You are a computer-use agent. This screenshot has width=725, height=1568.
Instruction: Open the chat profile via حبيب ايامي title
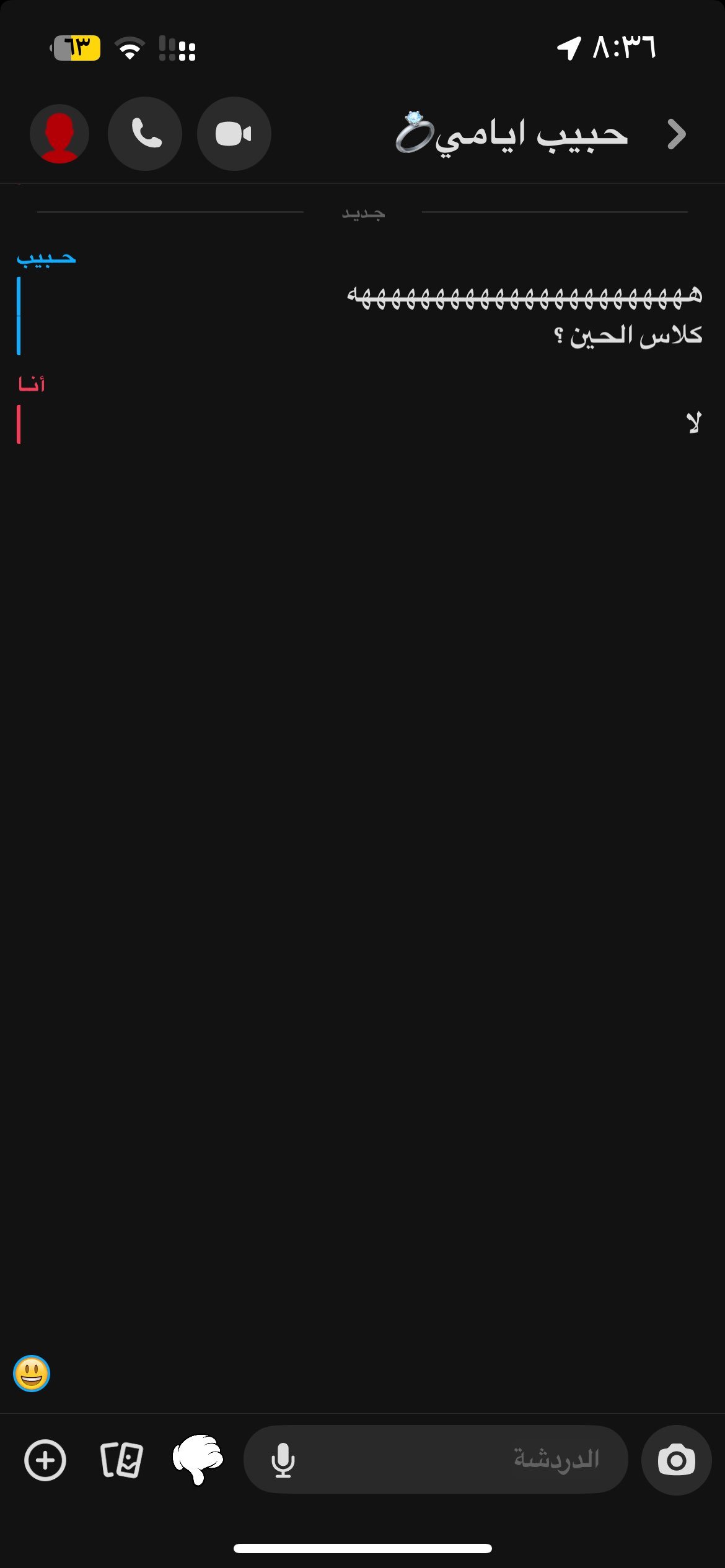513,134
